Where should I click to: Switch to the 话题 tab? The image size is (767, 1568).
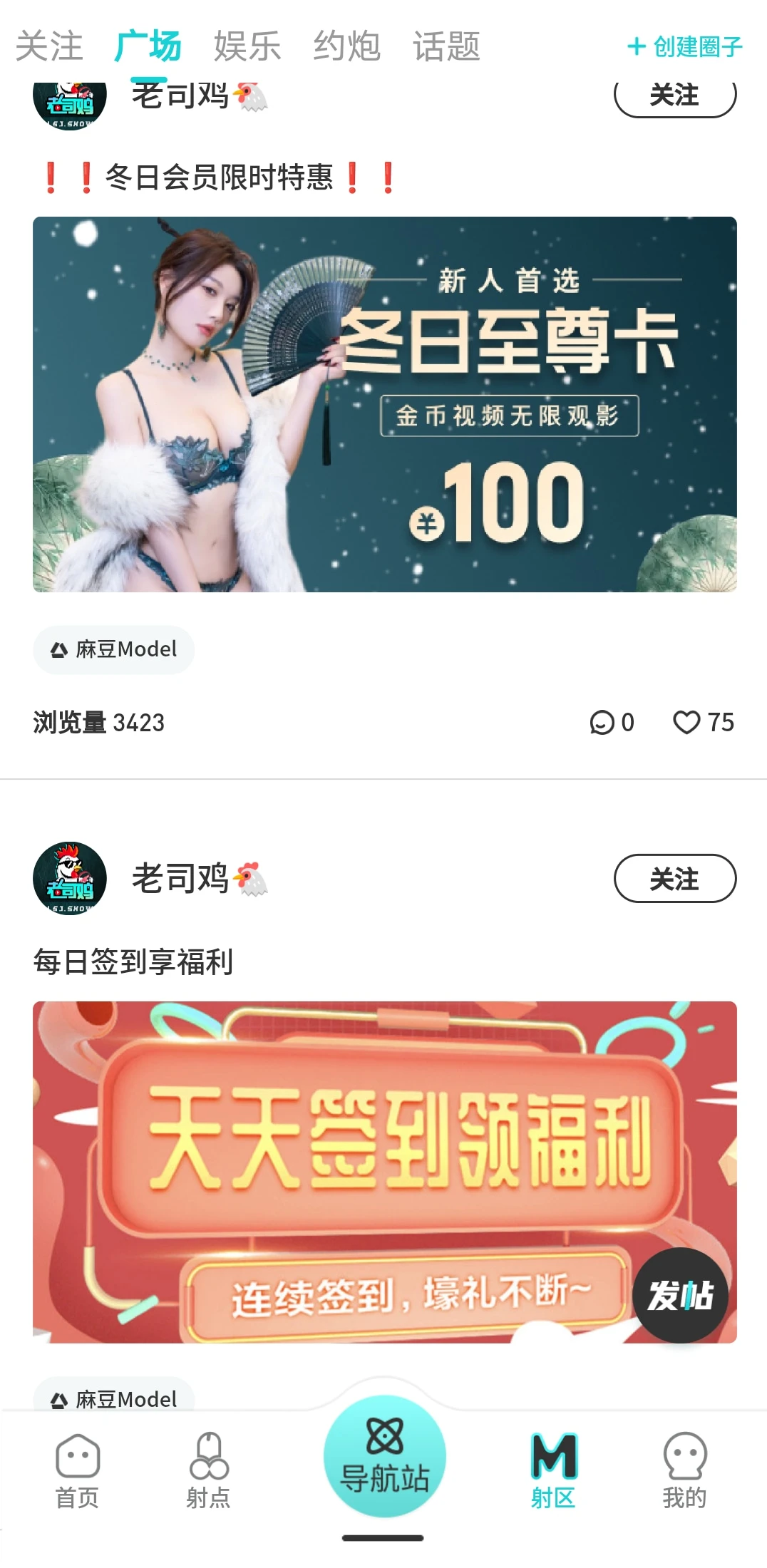(446, 47)
